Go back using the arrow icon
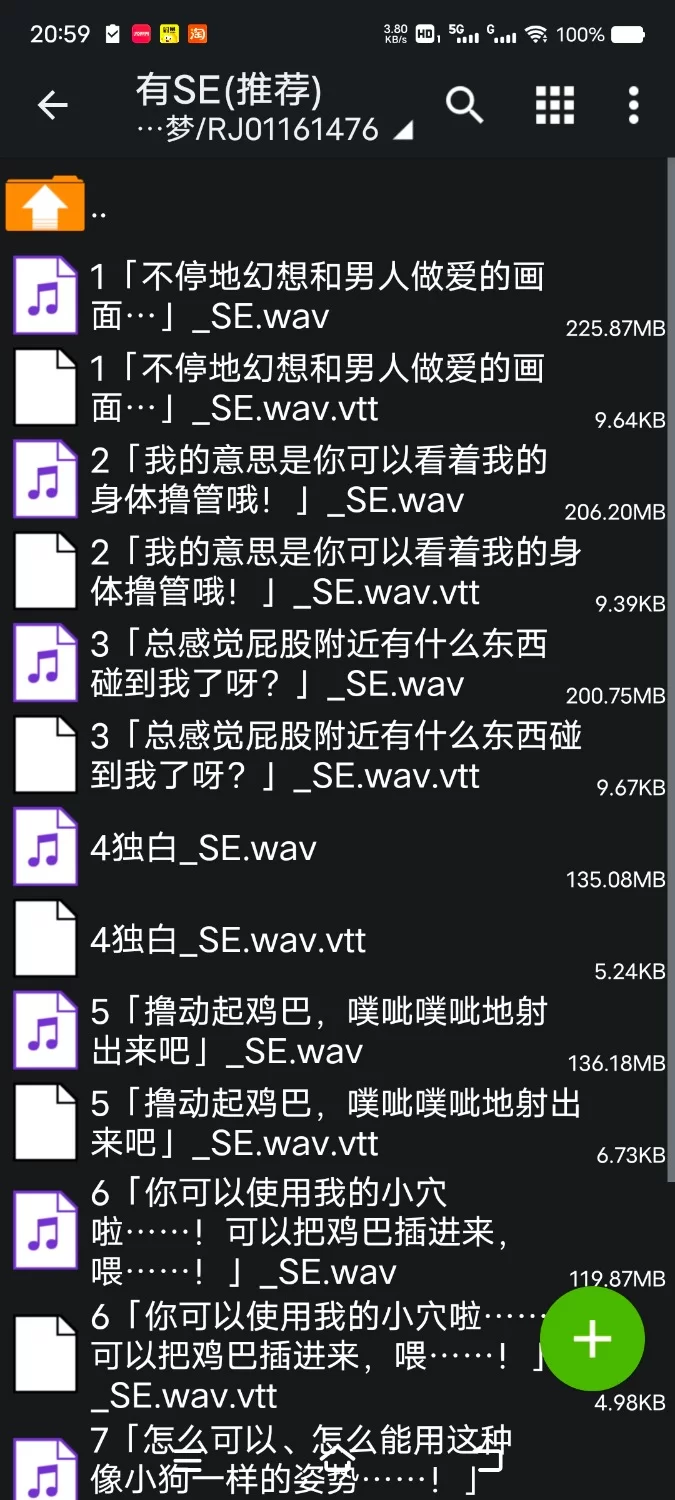675x1500 pixels. click(52, 105)
